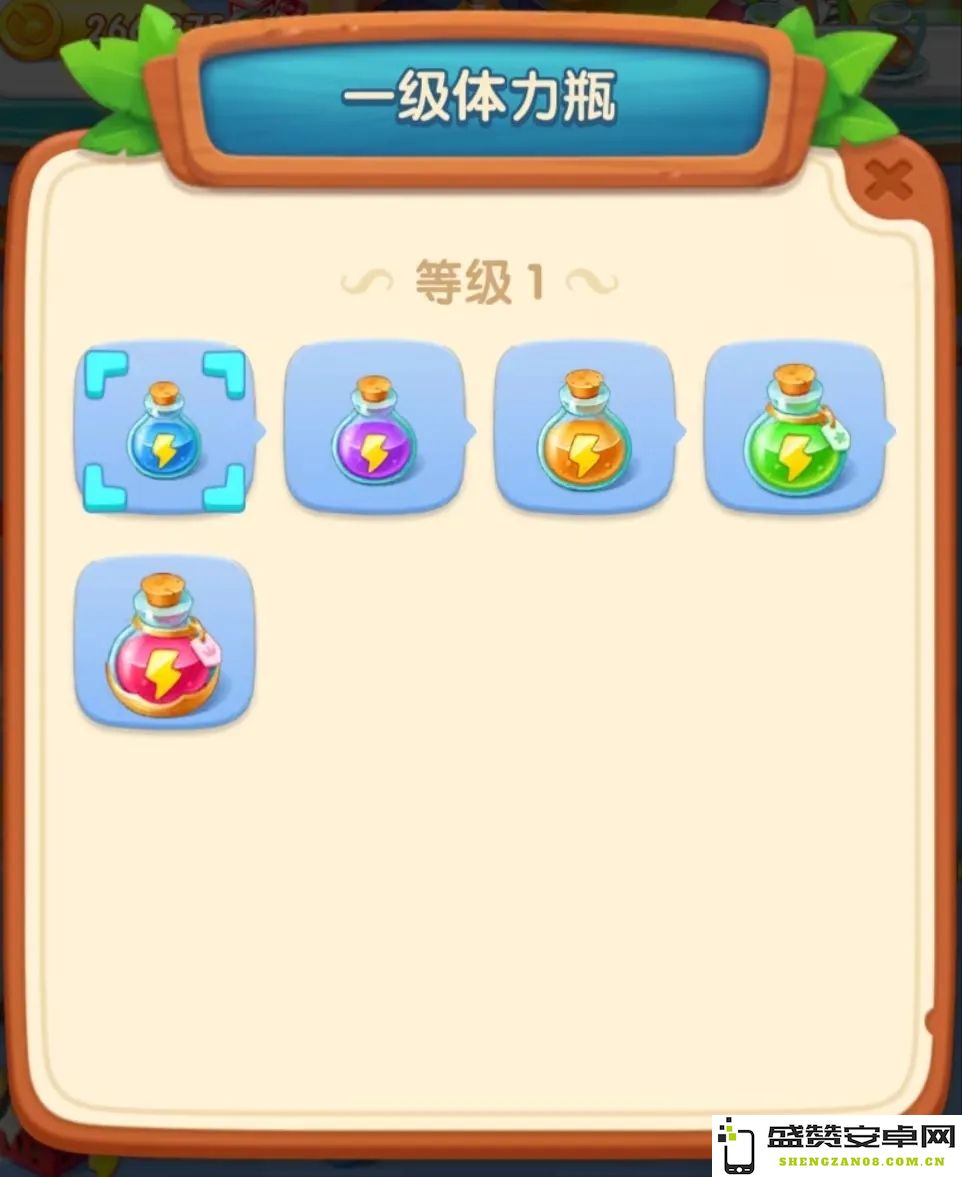962x1177 pixels.
Task: Select the blue energy bottle
Action: pyautogui.click(x=164, y=428)
